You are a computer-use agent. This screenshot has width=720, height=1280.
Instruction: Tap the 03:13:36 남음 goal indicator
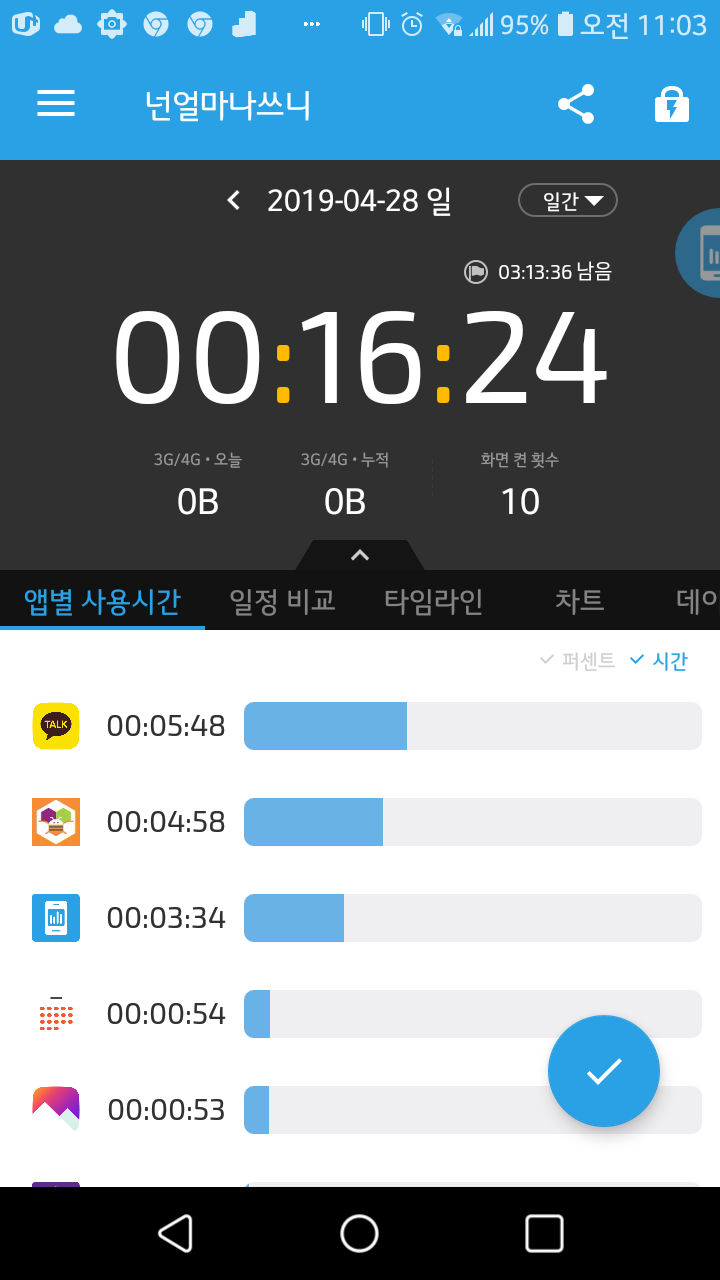click(x=538, y=271)
